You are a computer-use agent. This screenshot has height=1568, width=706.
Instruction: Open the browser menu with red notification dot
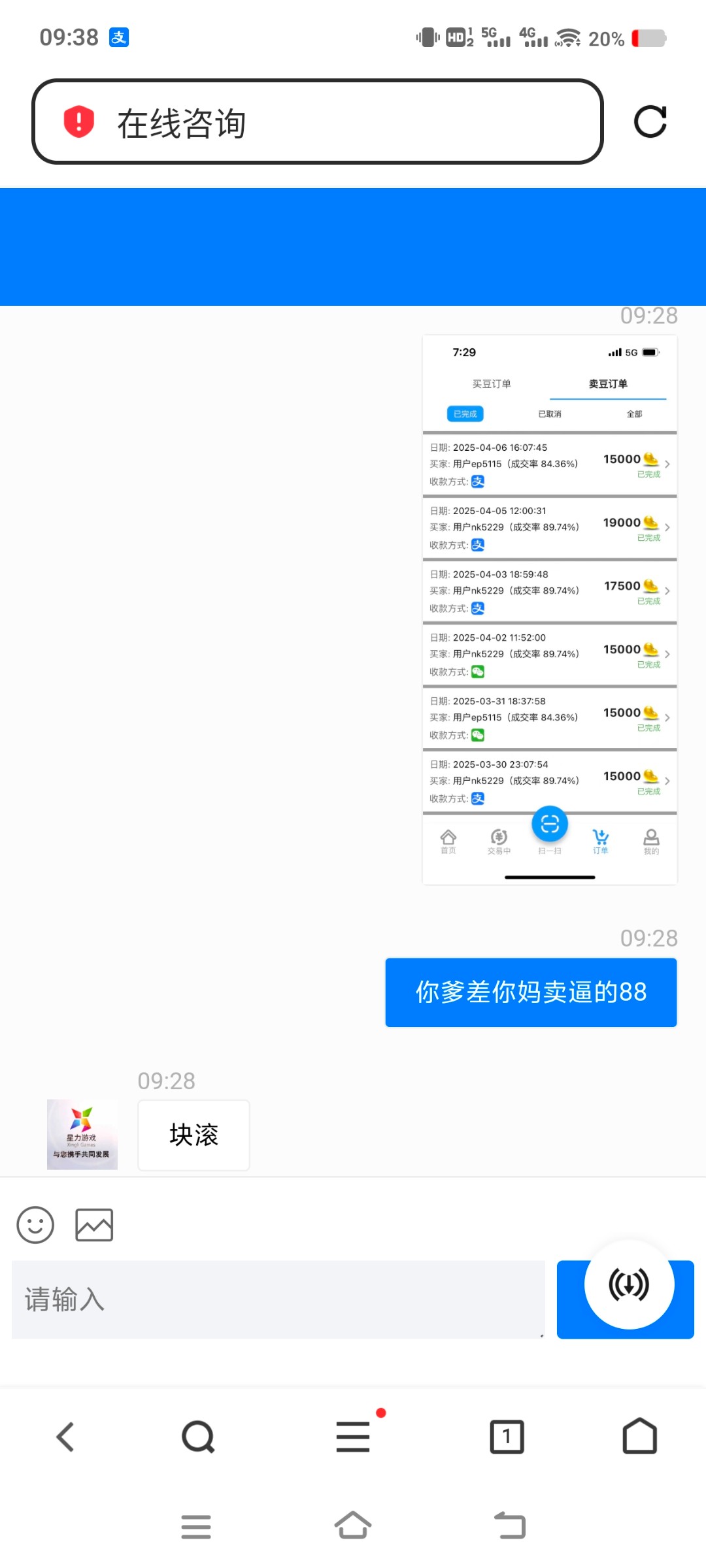(353, 1435)
